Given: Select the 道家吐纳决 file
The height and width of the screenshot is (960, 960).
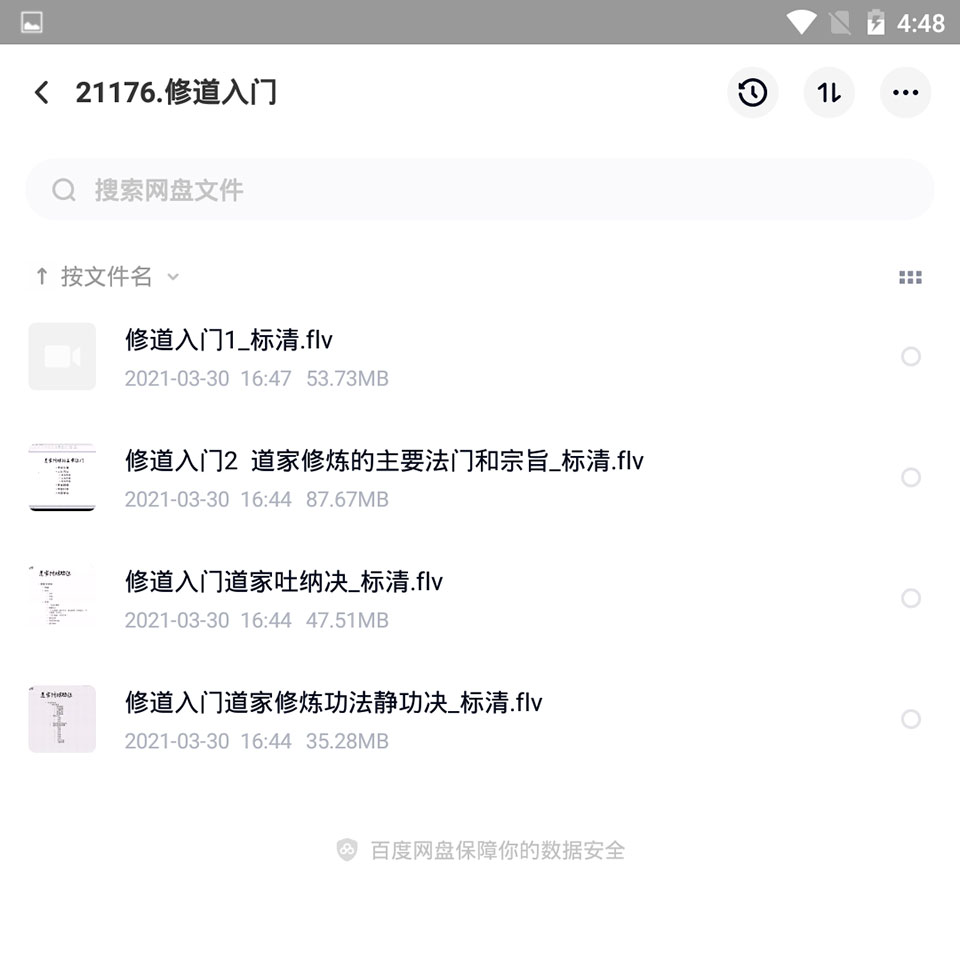Looking at the screenshot, I should [910, 598].
